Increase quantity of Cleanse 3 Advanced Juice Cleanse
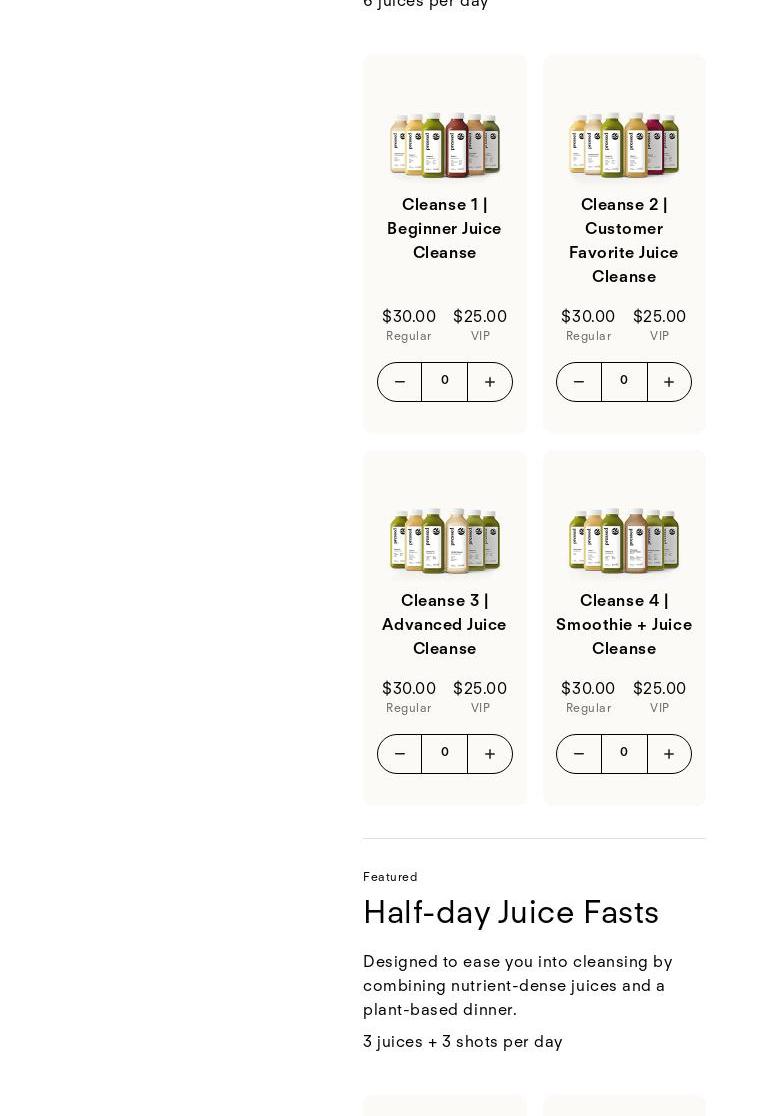The height and width of the screenshot is (1116, 770). 490,754
